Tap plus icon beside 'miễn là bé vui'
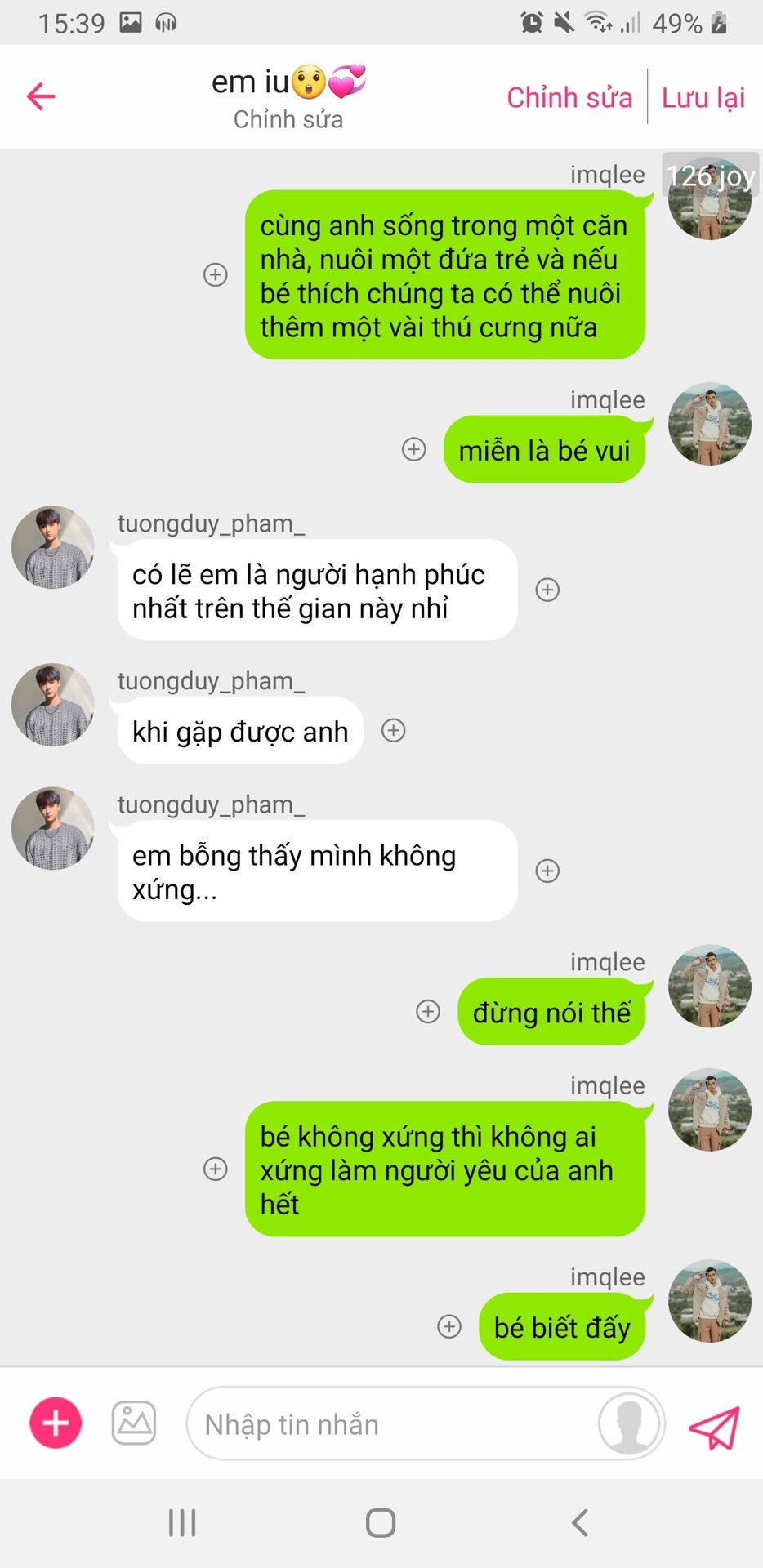763x1568 pixels. click(x=414, y=449)
